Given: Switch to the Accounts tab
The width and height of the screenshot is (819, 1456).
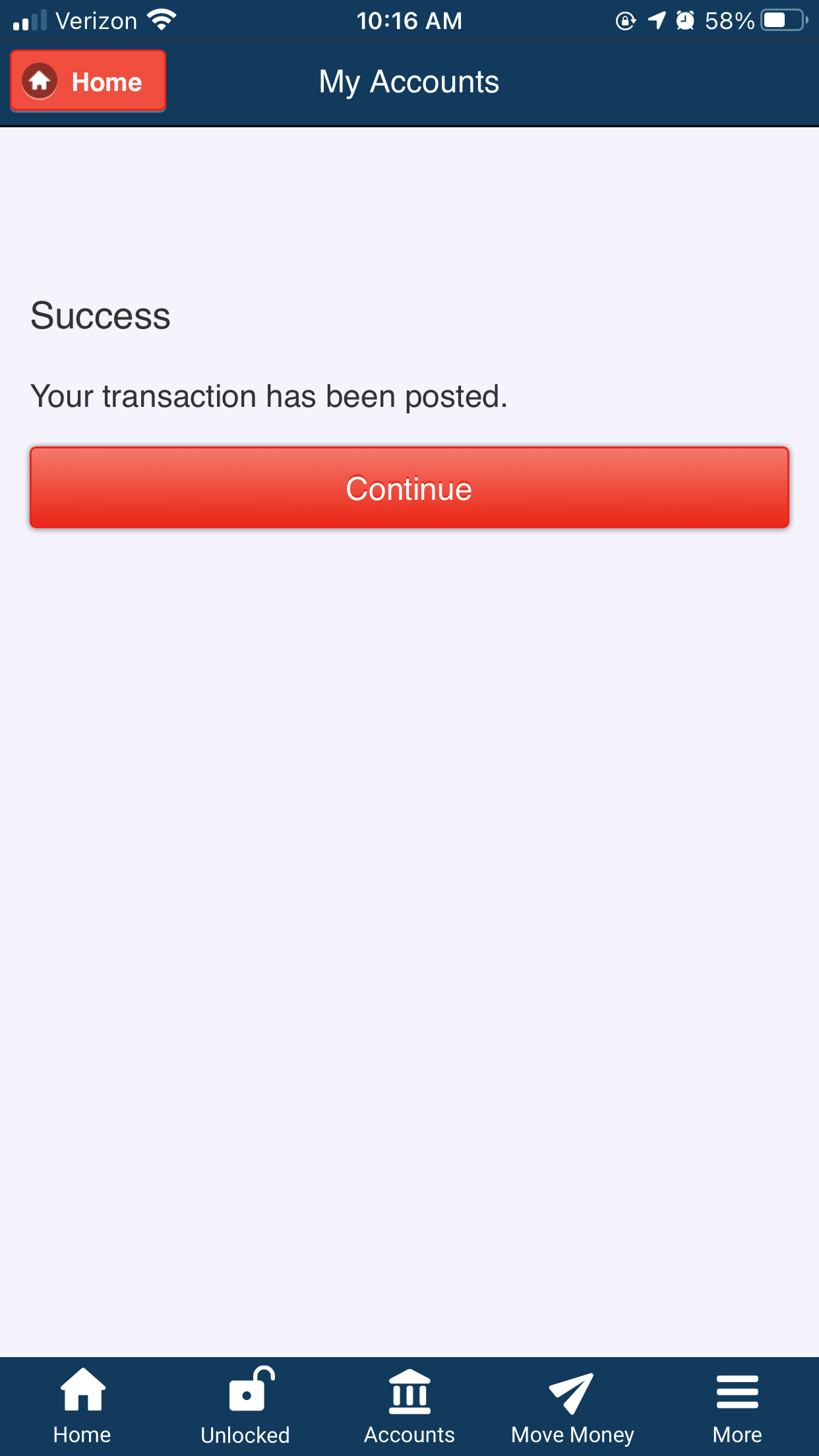Looking at the screenshot, I should tap(409, 1406).
